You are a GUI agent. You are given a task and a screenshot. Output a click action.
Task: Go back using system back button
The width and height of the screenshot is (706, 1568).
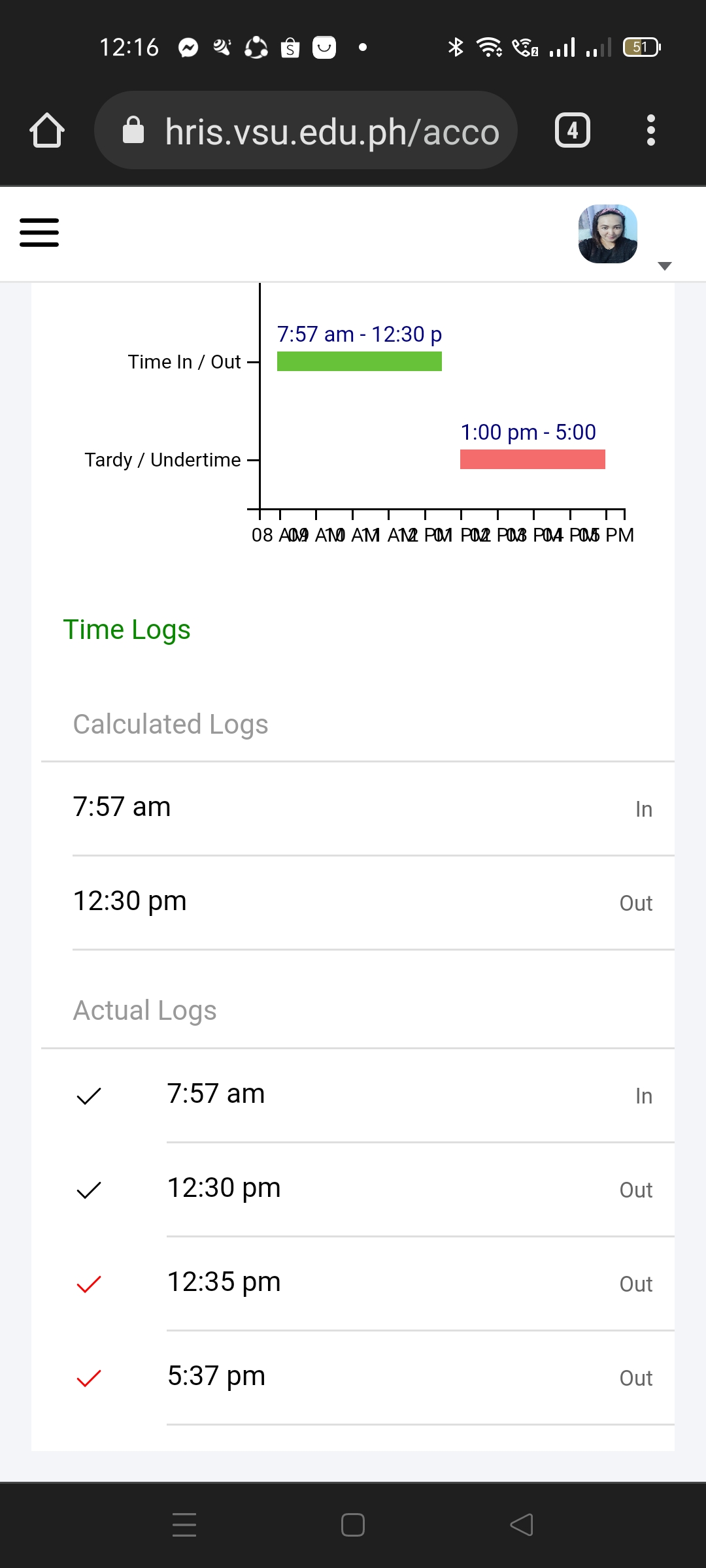[x=522, y=1525]
